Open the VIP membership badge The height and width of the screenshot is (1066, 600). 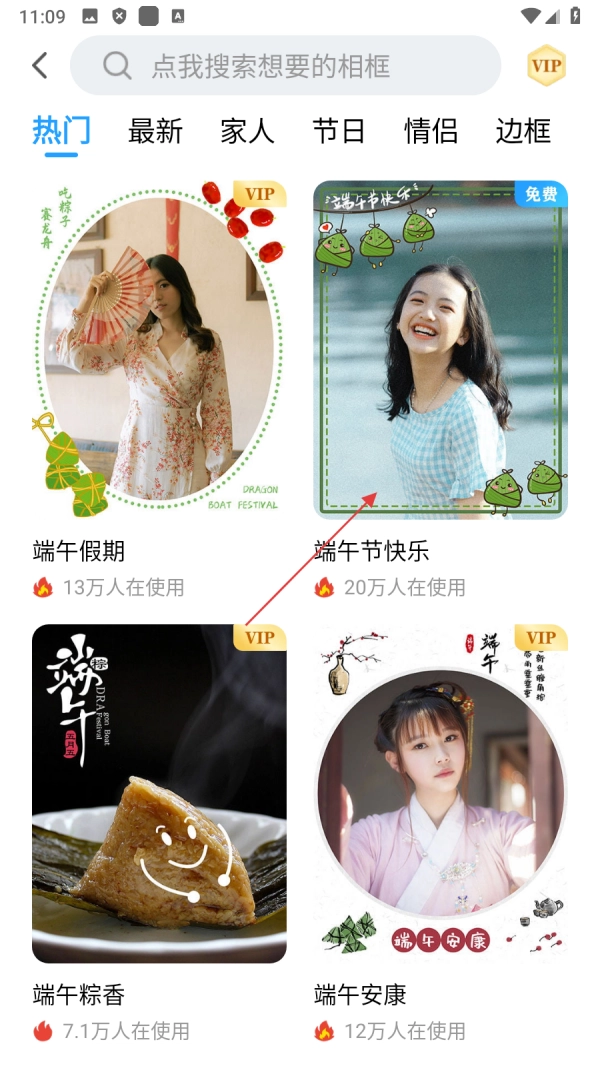tap(546, 66)
